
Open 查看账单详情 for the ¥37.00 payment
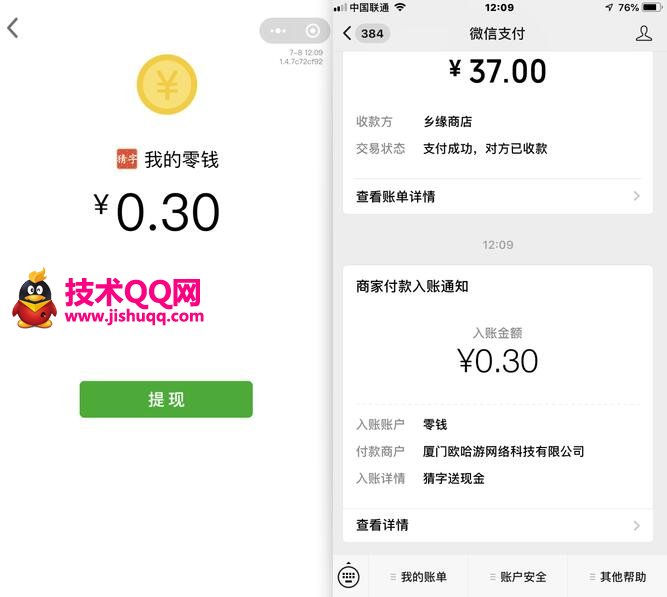pyautogui.click(x=497, y=197)
